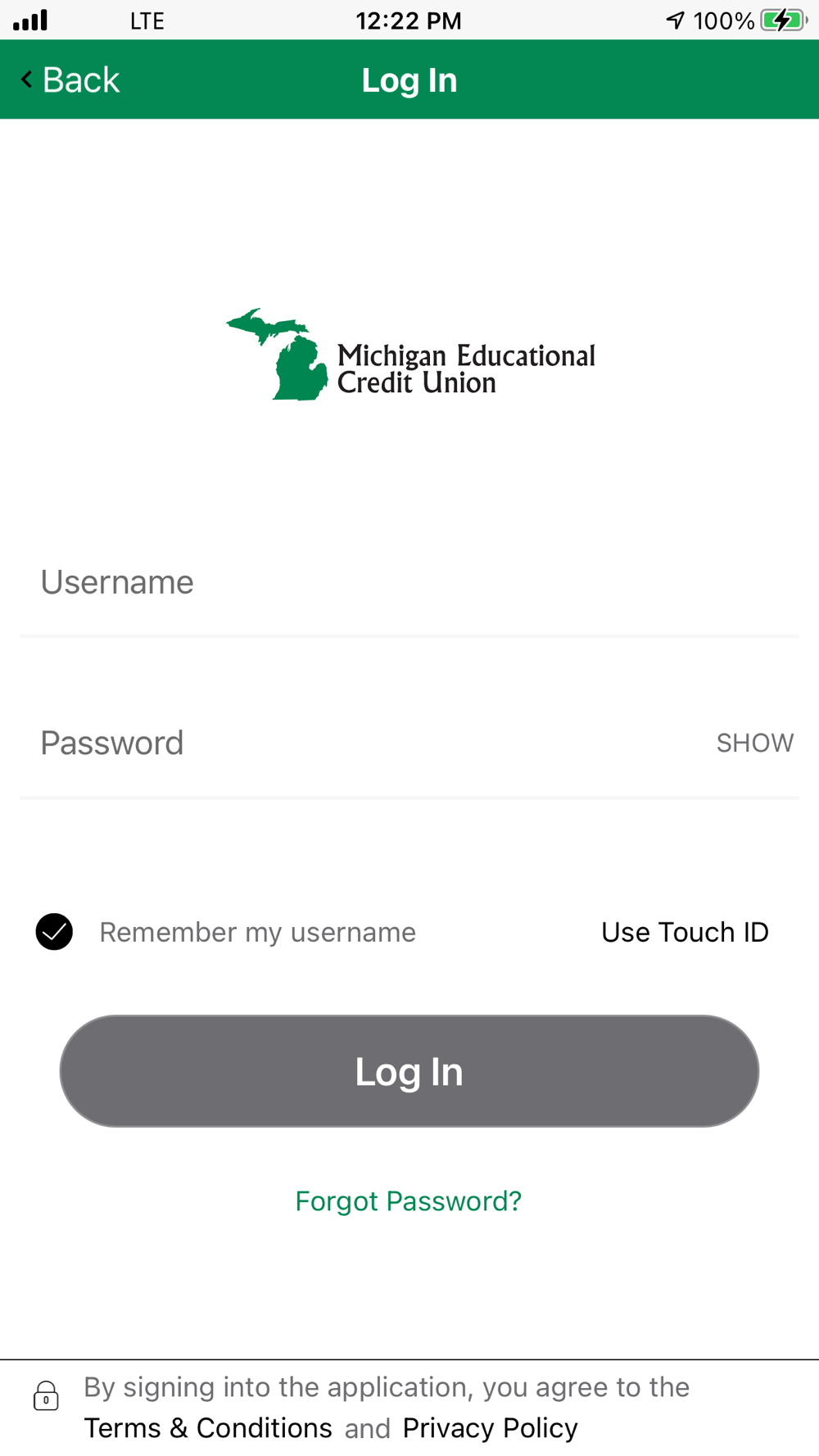Go back from the Log In screen

(x=70, y=80)
